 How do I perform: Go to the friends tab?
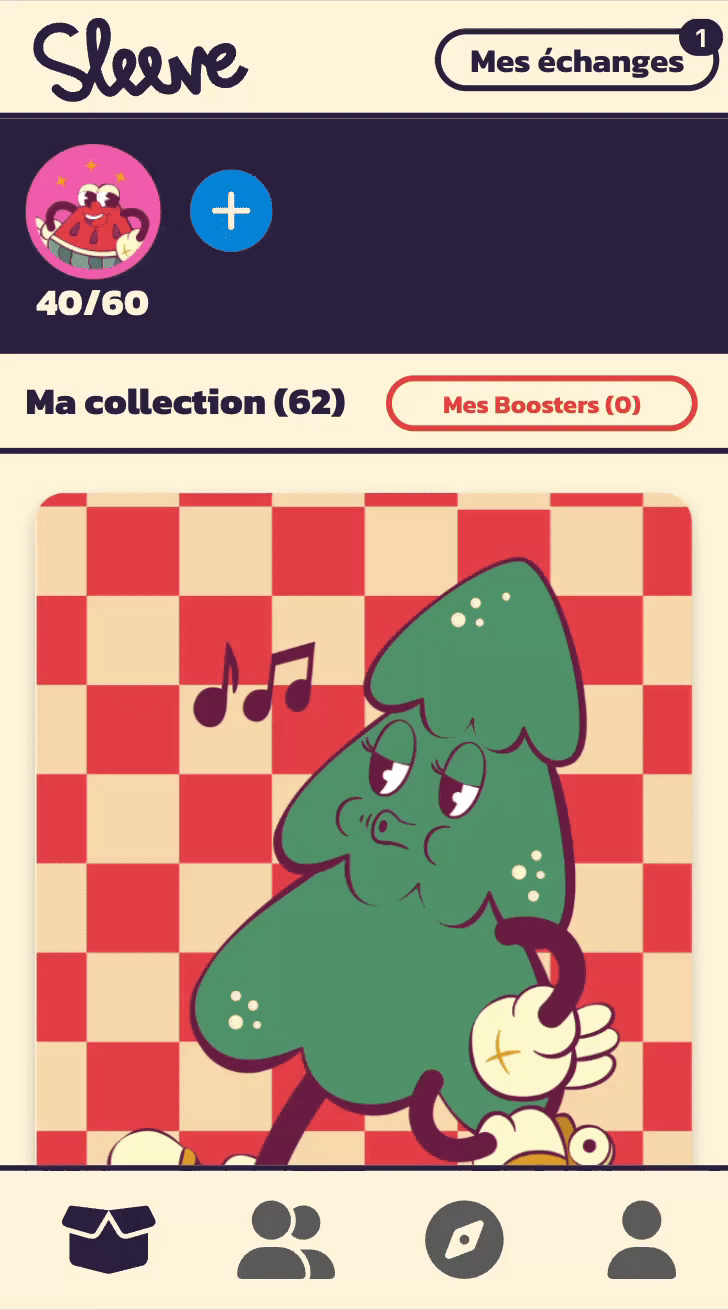tap(285, 1240)
